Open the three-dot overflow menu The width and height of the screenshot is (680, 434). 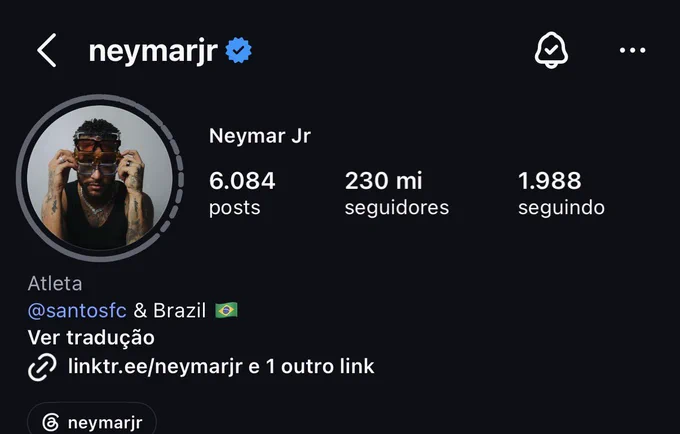[x=632, y=50]
